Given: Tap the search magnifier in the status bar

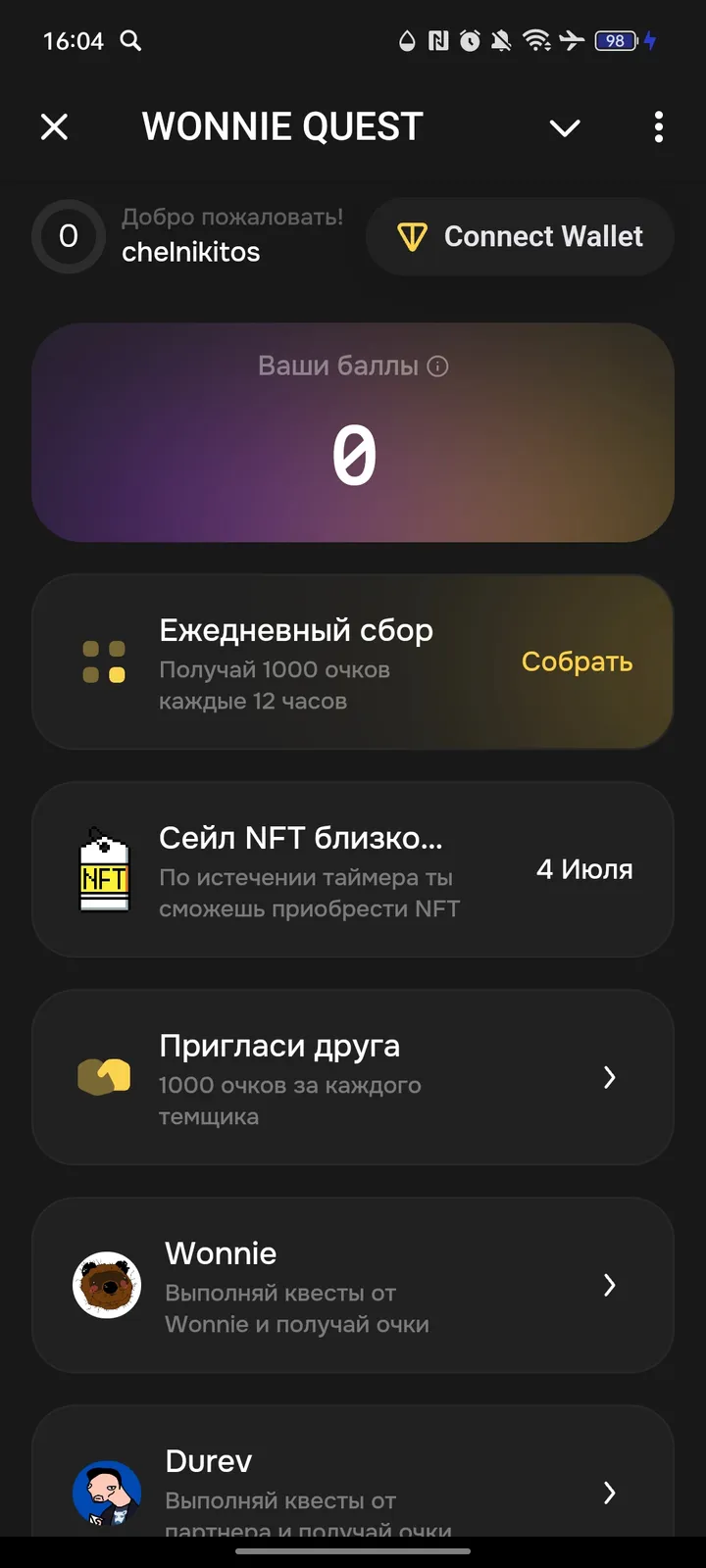Looking at the screenshot, I should 130,42.
